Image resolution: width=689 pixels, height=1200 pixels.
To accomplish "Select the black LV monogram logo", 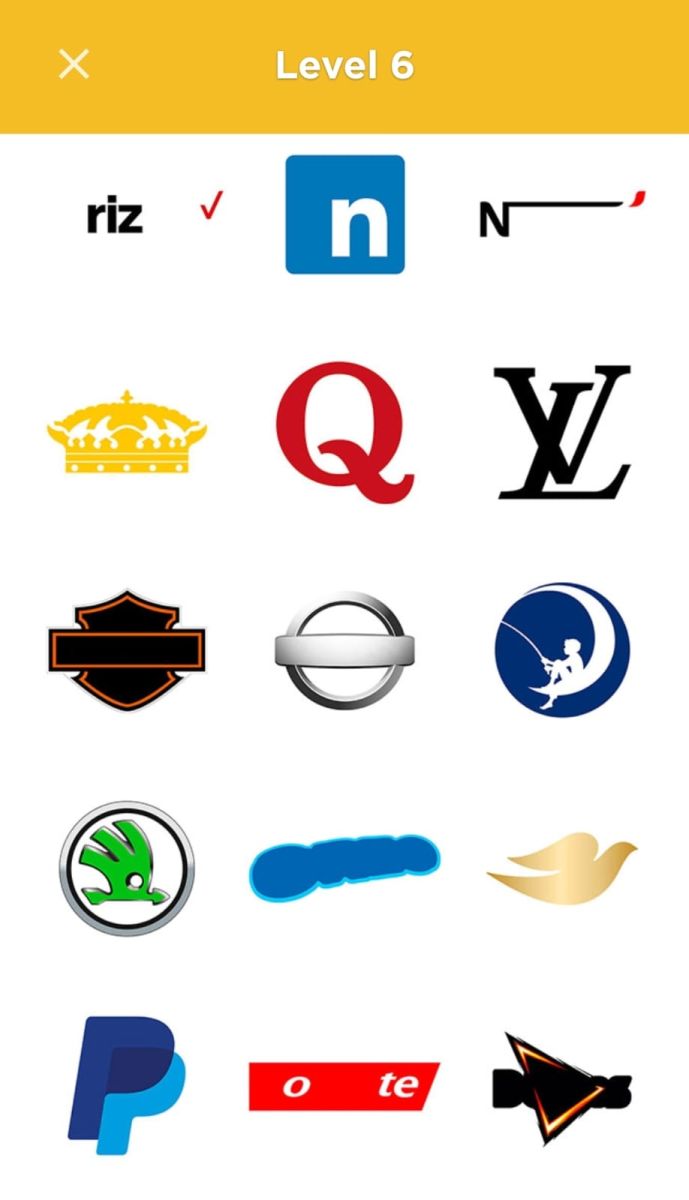I will pos(564,432).
